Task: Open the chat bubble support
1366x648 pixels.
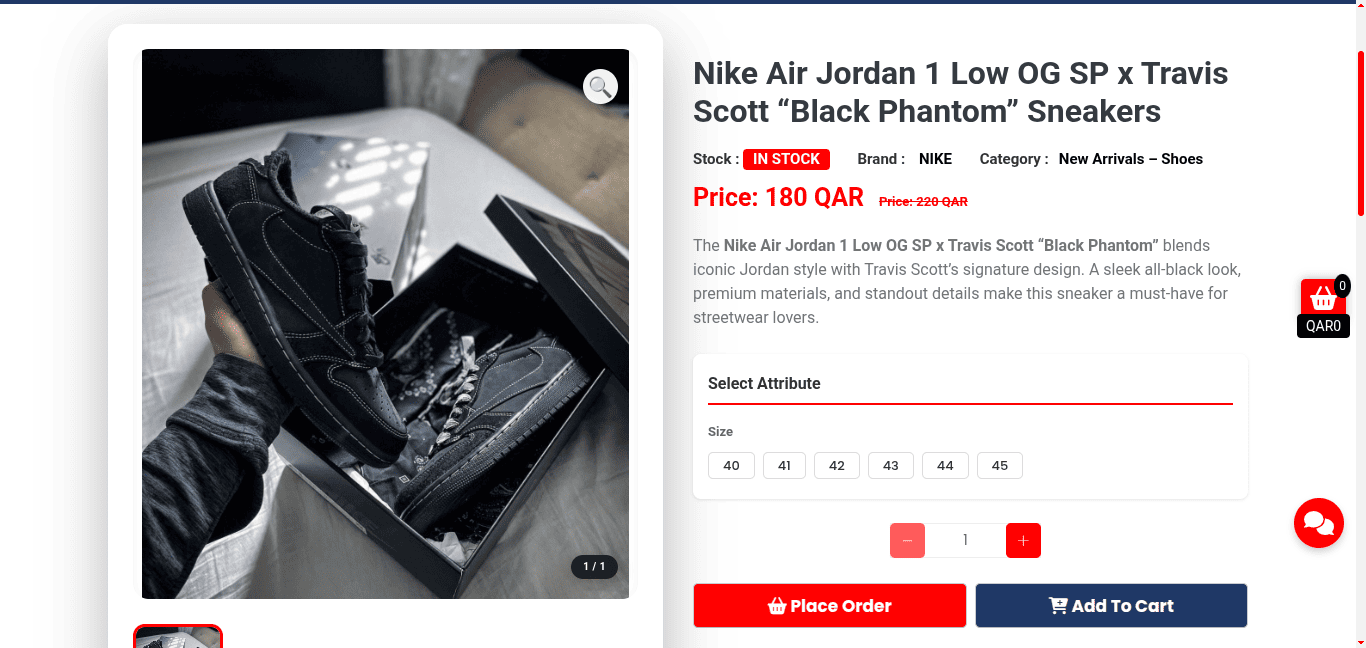Action: pos(1318,523)
